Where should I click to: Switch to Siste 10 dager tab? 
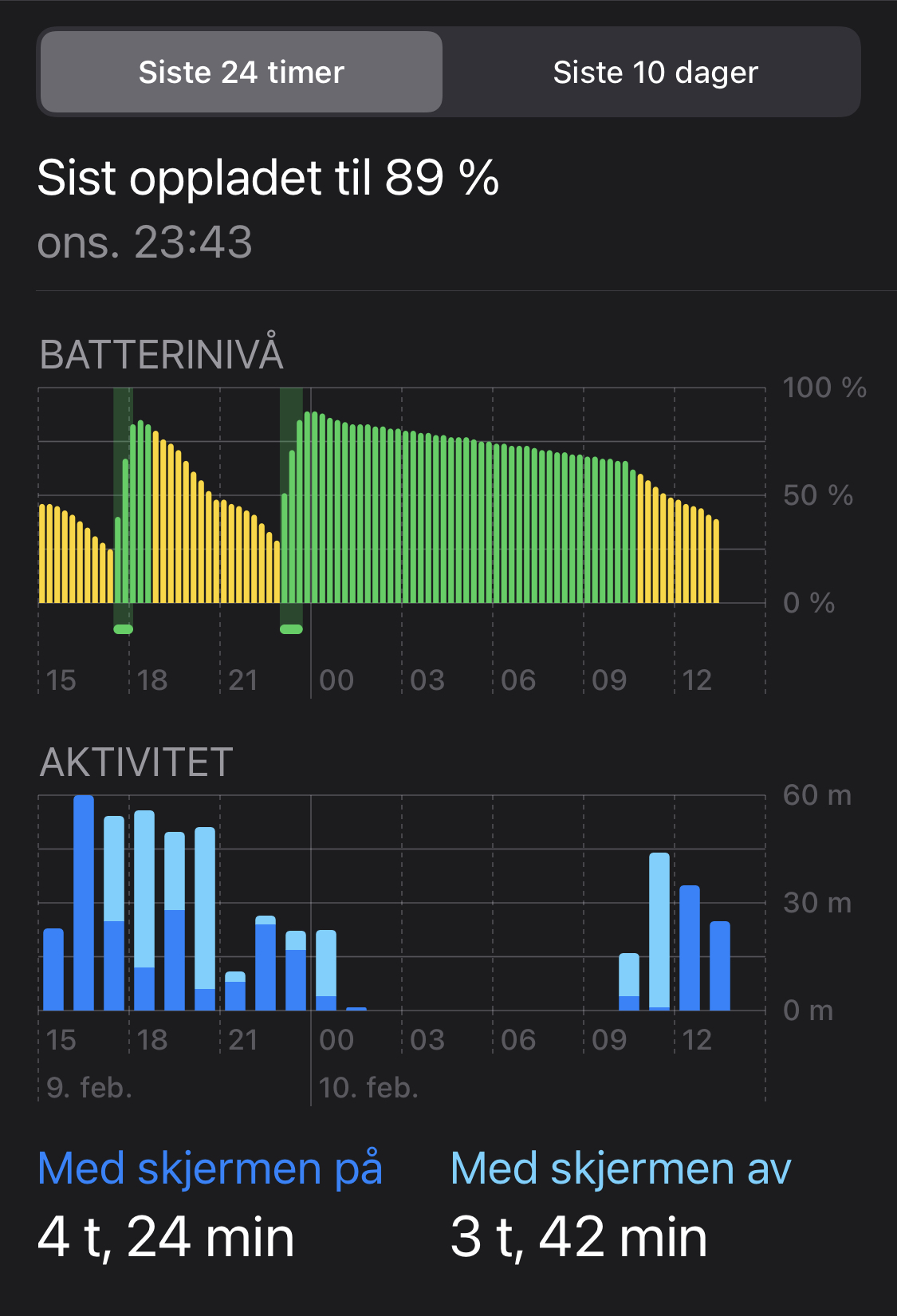point(655,72)
